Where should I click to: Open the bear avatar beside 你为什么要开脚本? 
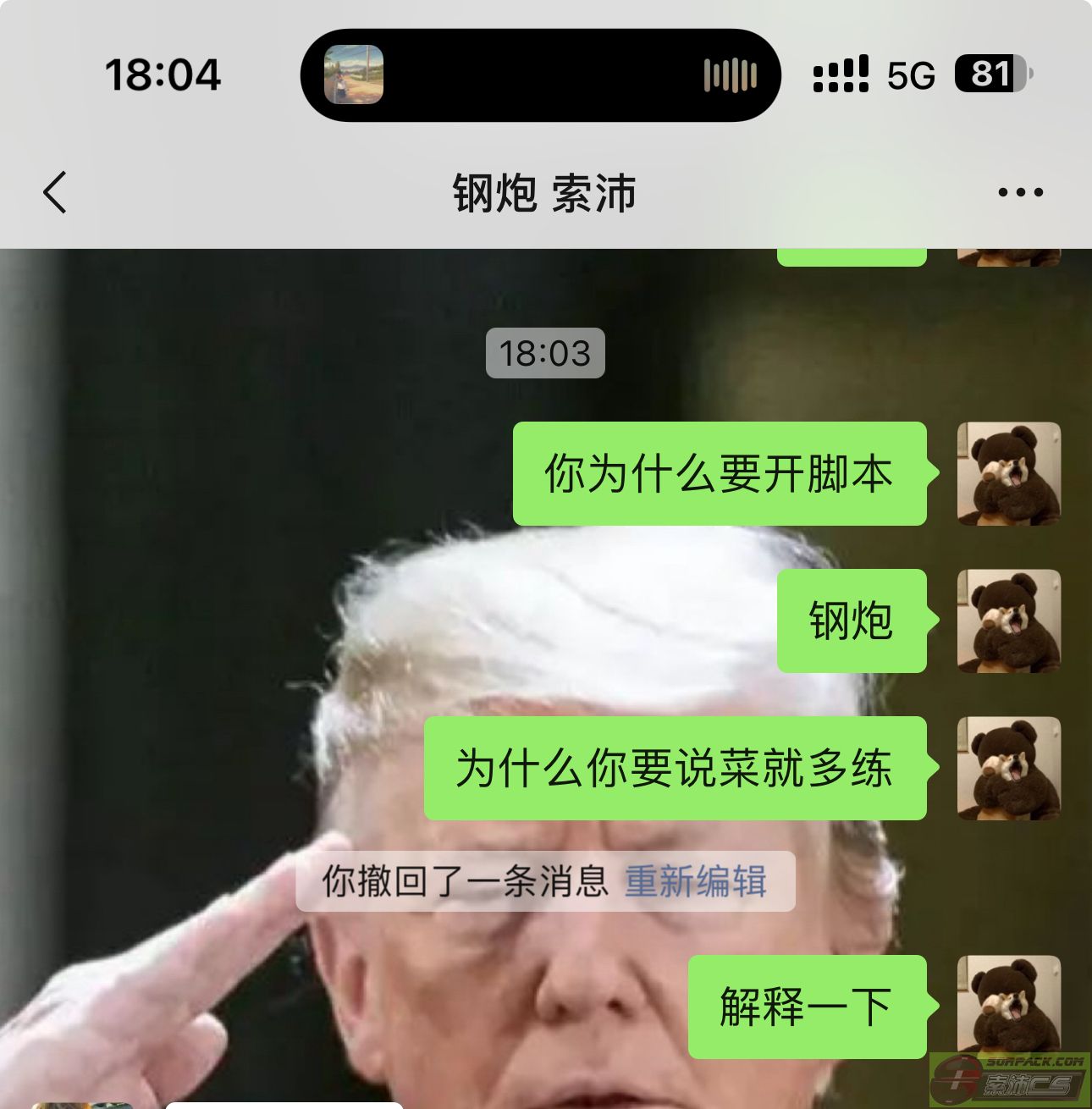click(1008, 474)
